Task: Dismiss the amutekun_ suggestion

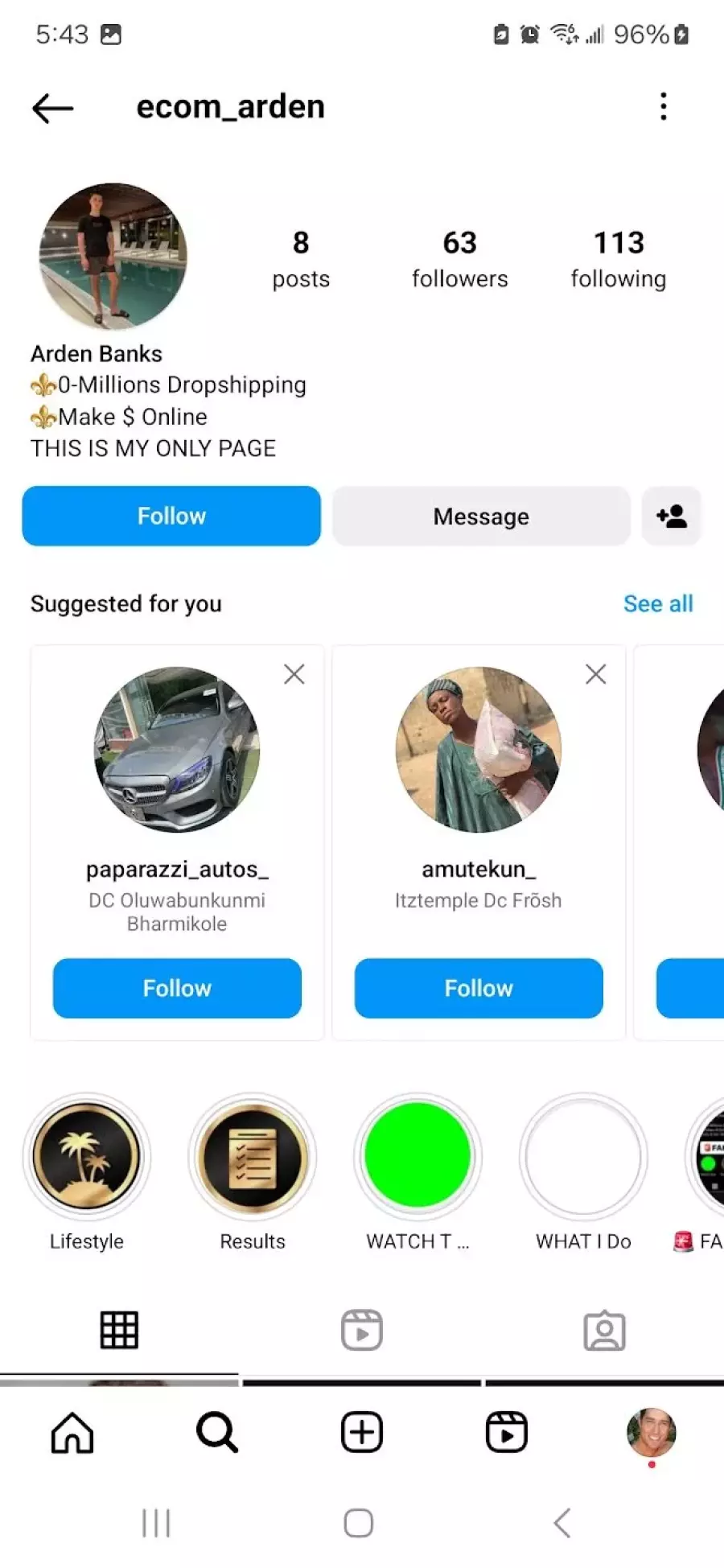Action: [595, 674]
